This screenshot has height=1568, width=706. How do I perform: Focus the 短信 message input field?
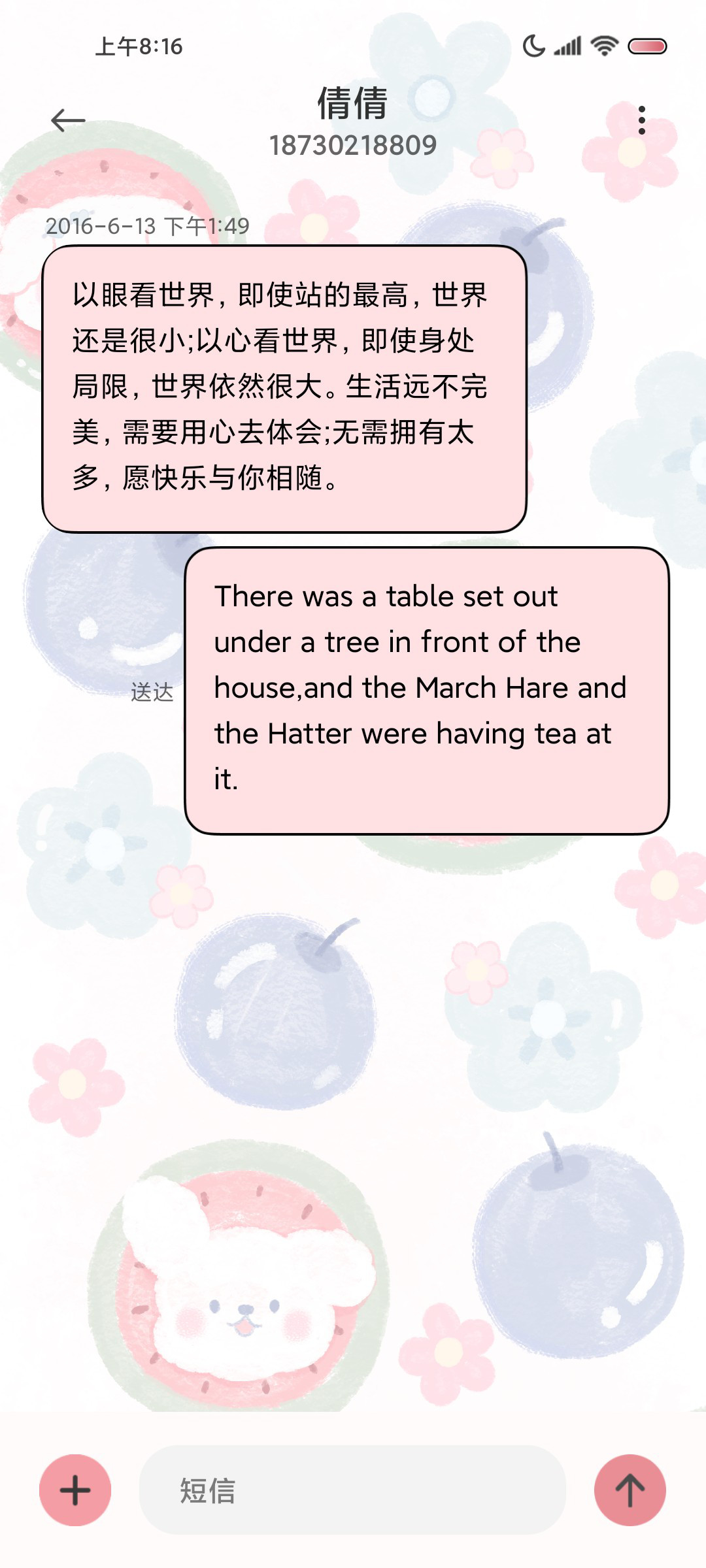coord(352,1490)
